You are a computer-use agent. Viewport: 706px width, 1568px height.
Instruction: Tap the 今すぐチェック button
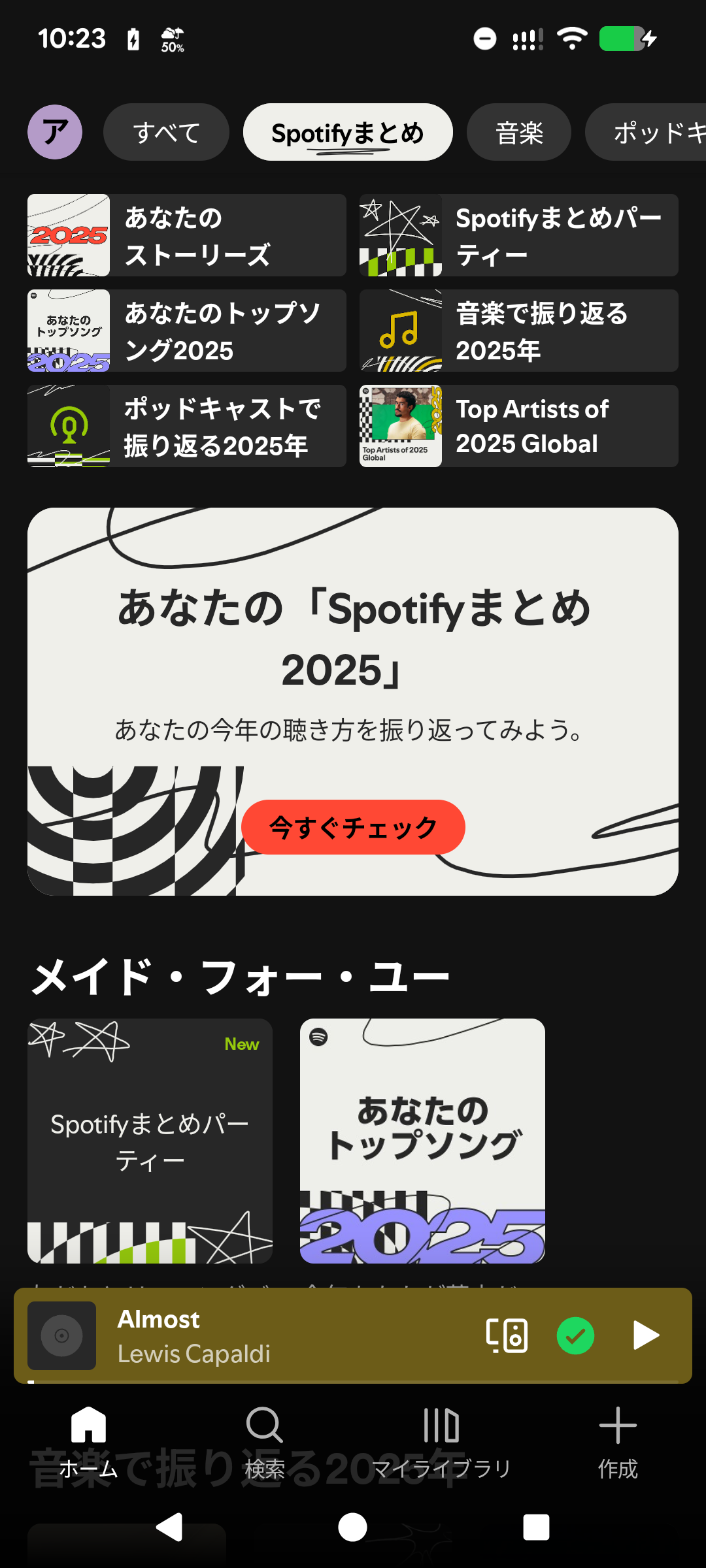[x=353, y=827]
